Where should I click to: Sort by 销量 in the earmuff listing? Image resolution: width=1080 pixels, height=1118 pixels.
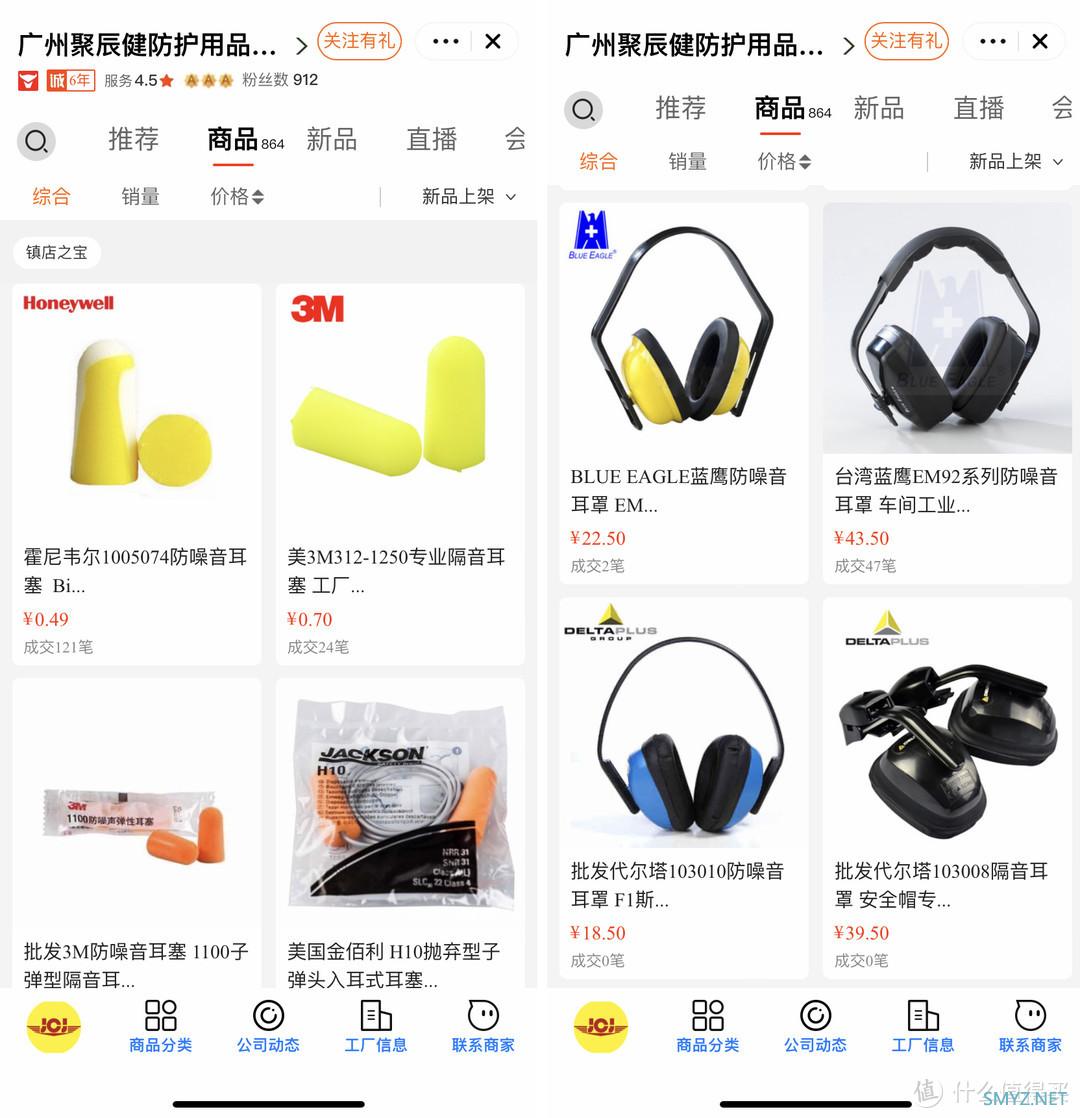687,161
